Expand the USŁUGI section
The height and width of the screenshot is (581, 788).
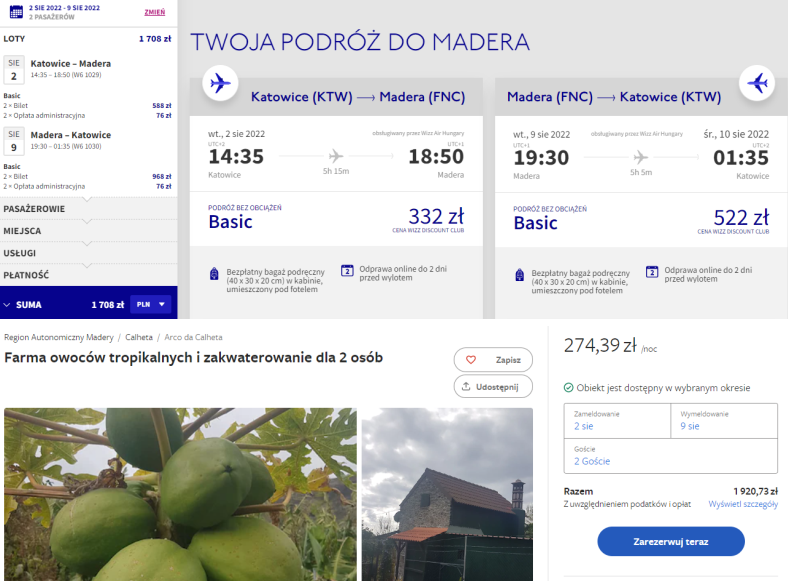pyautogui.click(x=88, y=253)
